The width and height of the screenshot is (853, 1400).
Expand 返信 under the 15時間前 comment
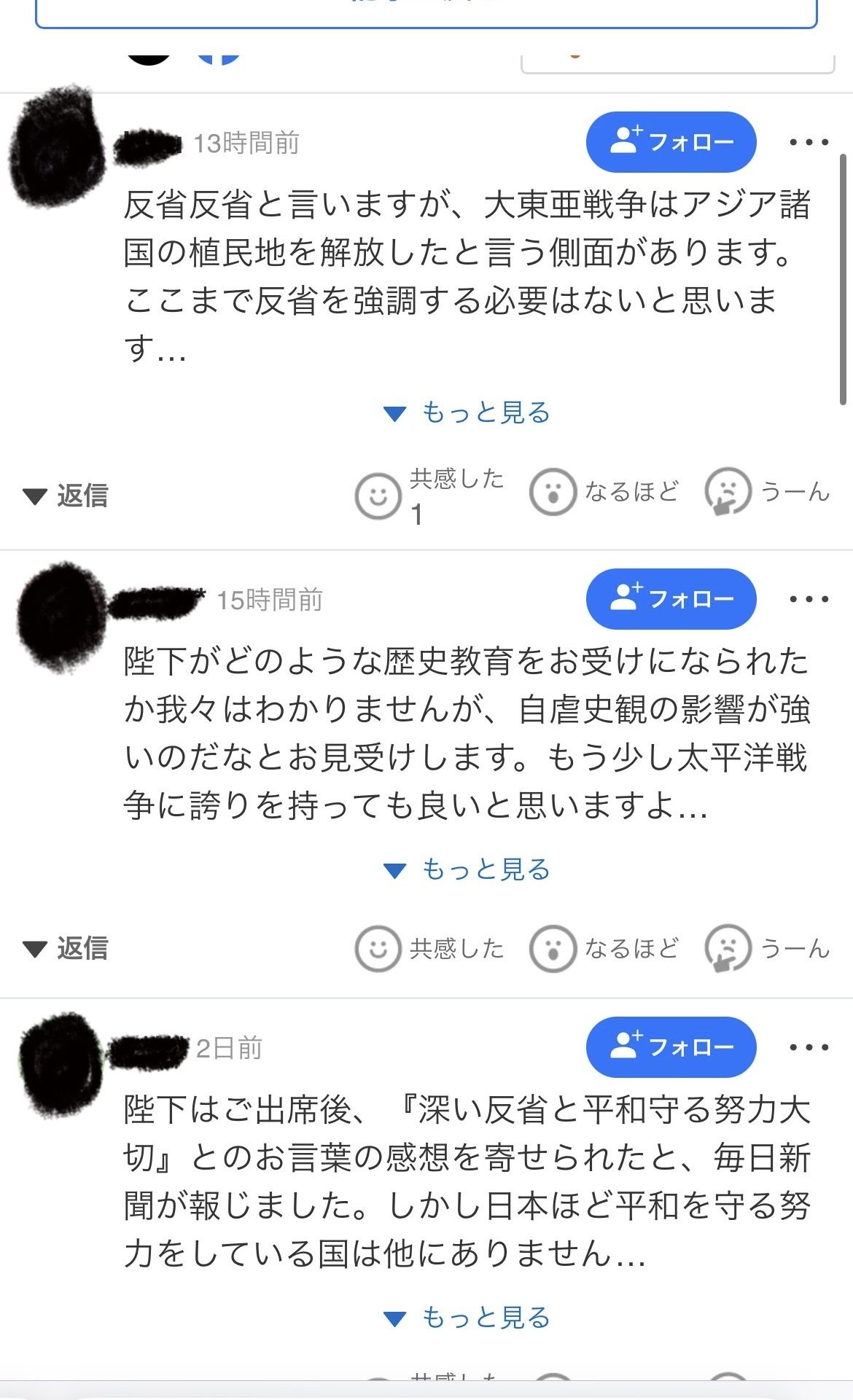pyautogui.click(x=66, y=949)
